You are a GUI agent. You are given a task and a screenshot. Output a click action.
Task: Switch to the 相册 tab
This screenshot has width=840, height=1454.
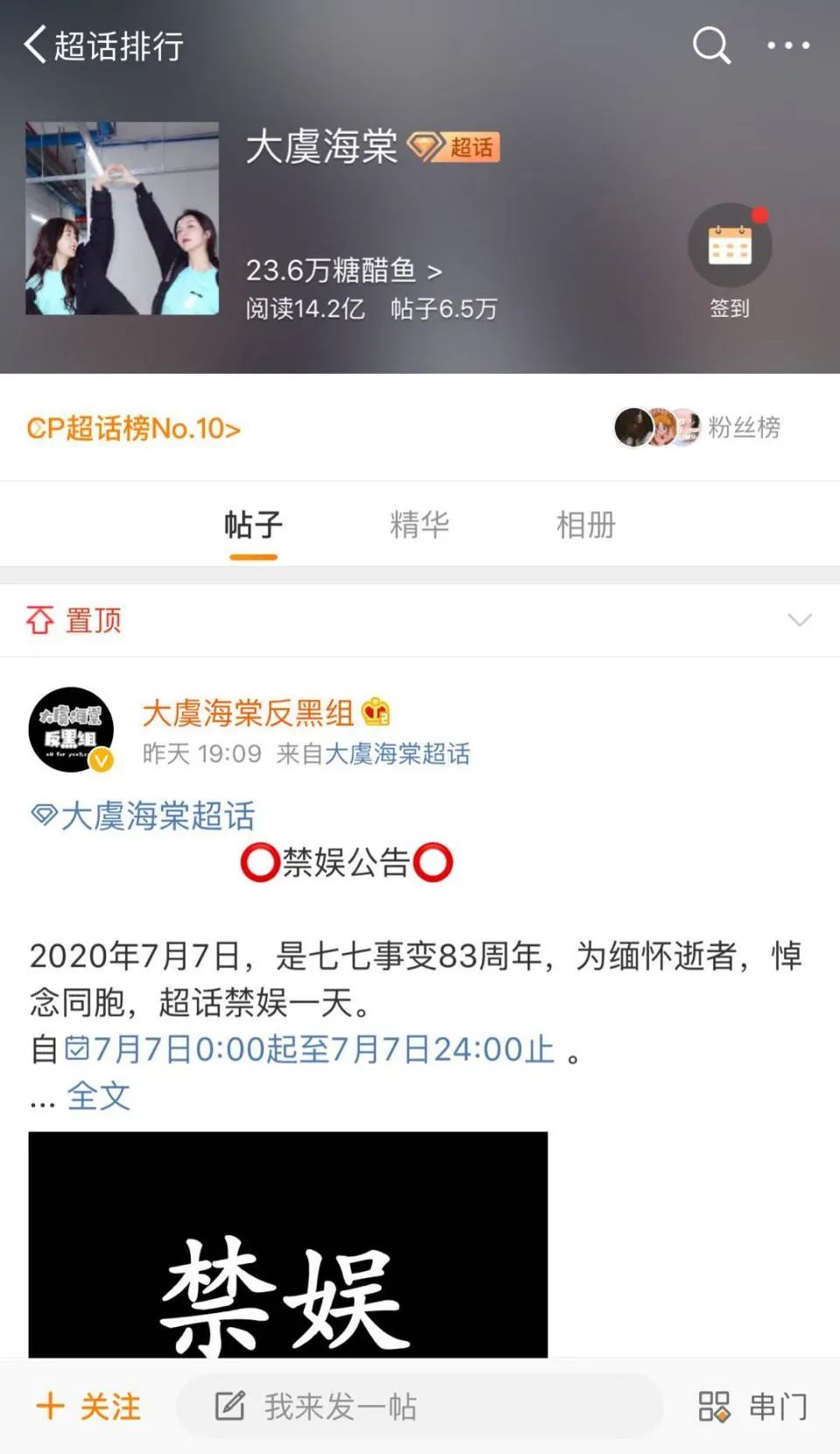tap(585, 525)
